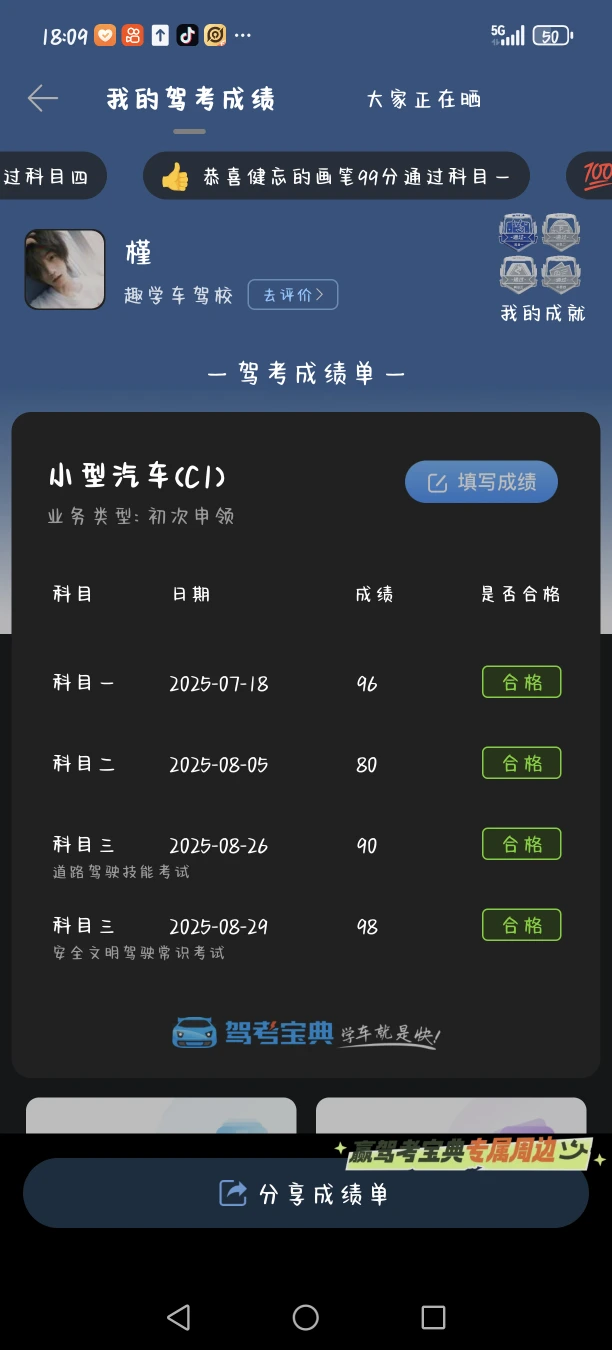Screen dimensions: 612x1350
Task: Tap 填写成绩 to enter scores
Action: [x=481, y=482]
